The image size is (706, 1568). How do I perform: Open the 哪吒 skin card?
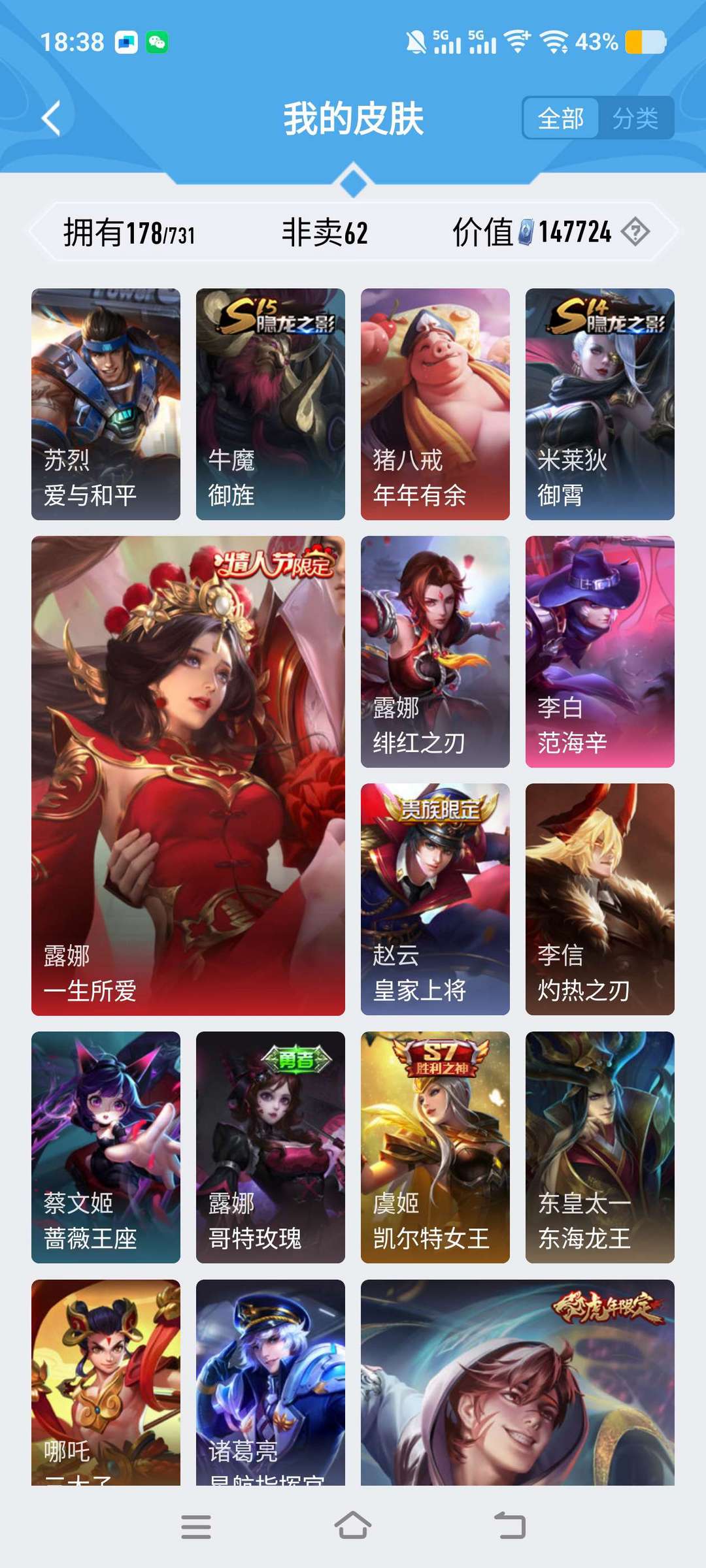pos(106,1382)
